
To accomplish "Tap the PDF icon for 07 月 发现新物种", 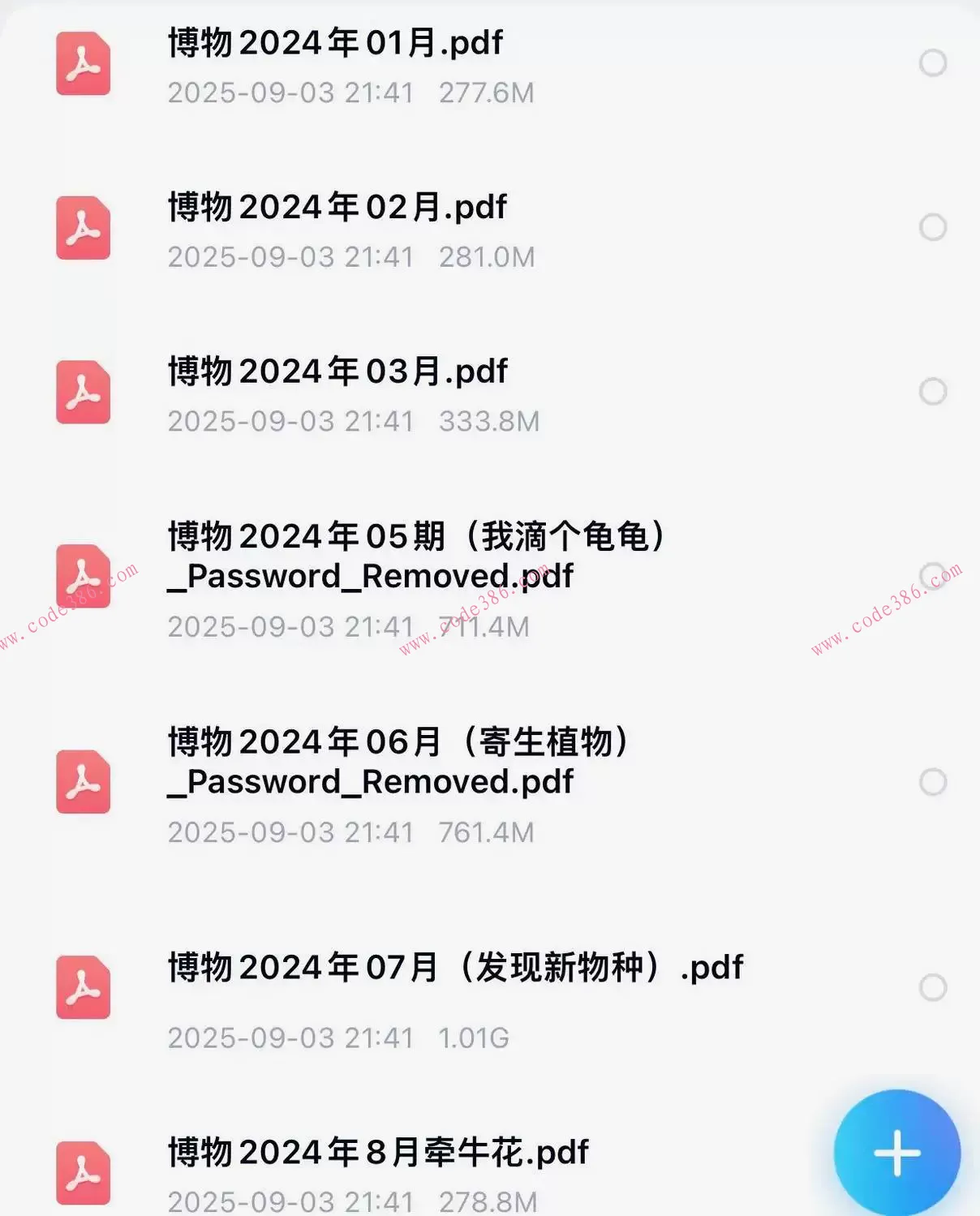I will click(x=83, y=988).
